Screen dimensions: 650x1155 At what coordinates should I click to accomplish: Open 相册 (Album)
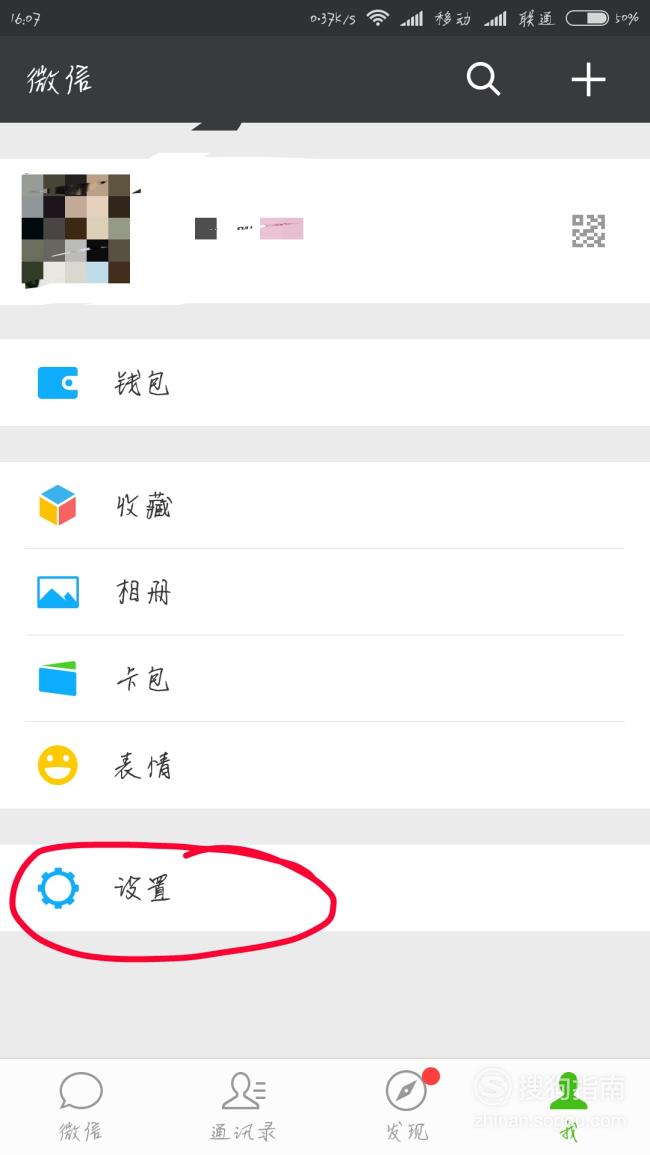325,591
